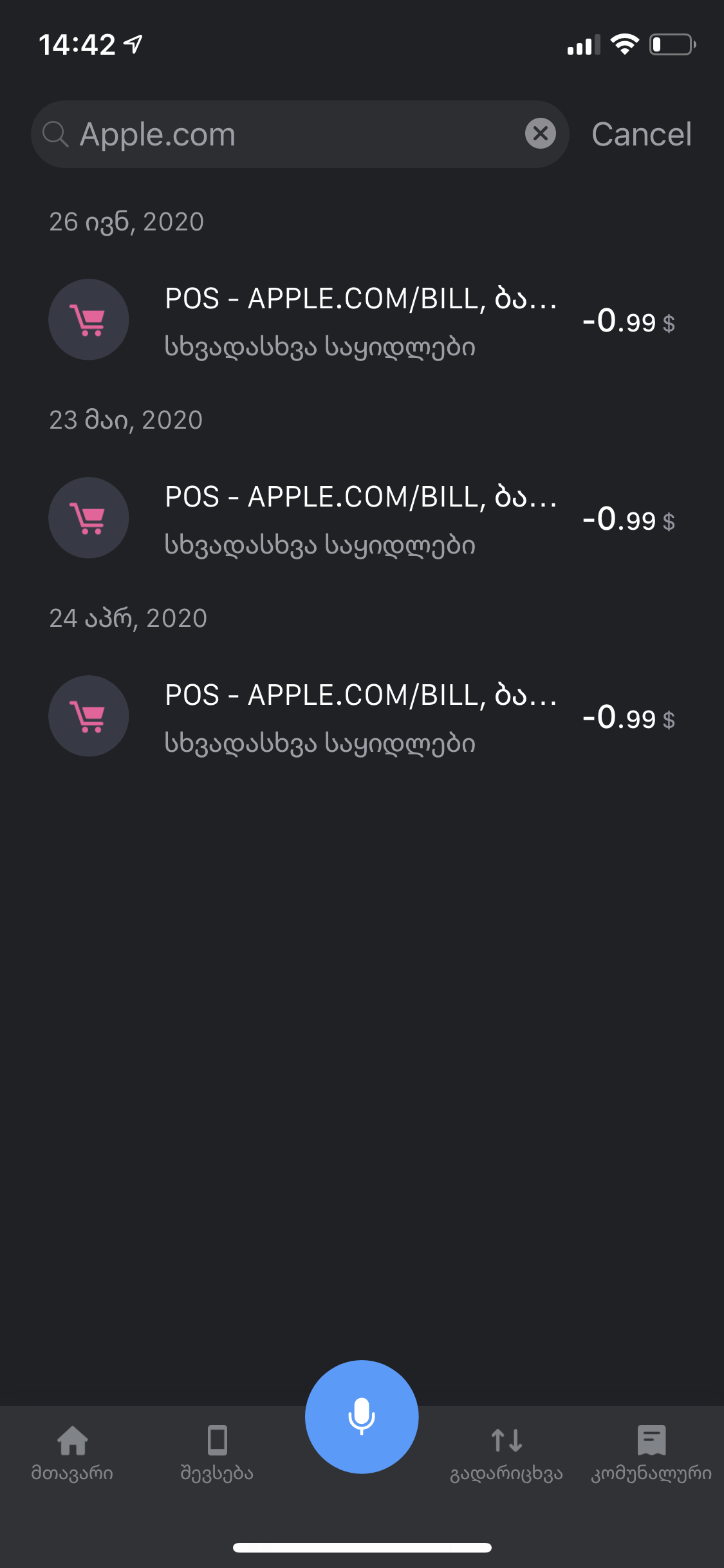
Task: Switch to the გადარიცხვა tab
Action: [x=506, y=1452]
